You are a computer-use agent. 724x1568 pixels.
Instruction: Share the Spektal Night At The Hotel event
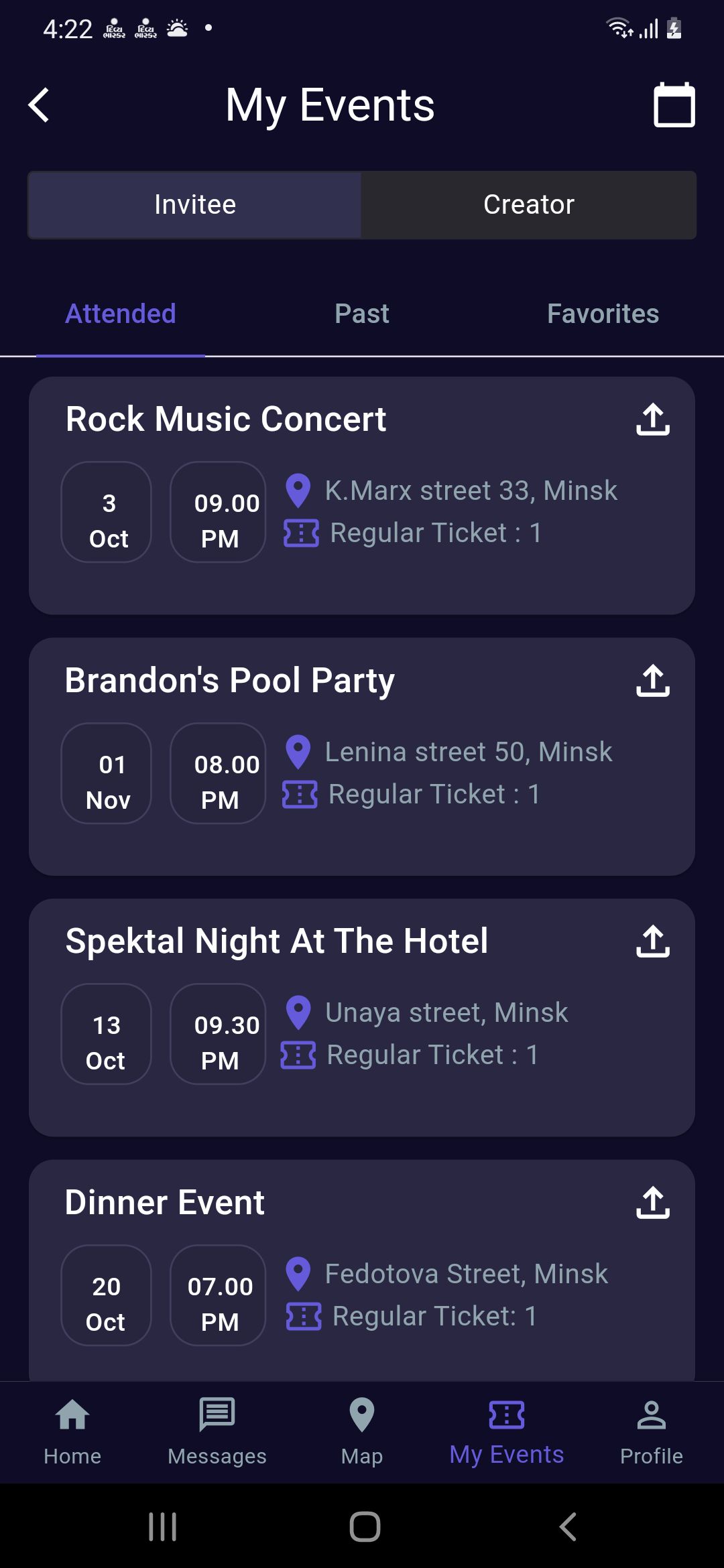point(652,941)
